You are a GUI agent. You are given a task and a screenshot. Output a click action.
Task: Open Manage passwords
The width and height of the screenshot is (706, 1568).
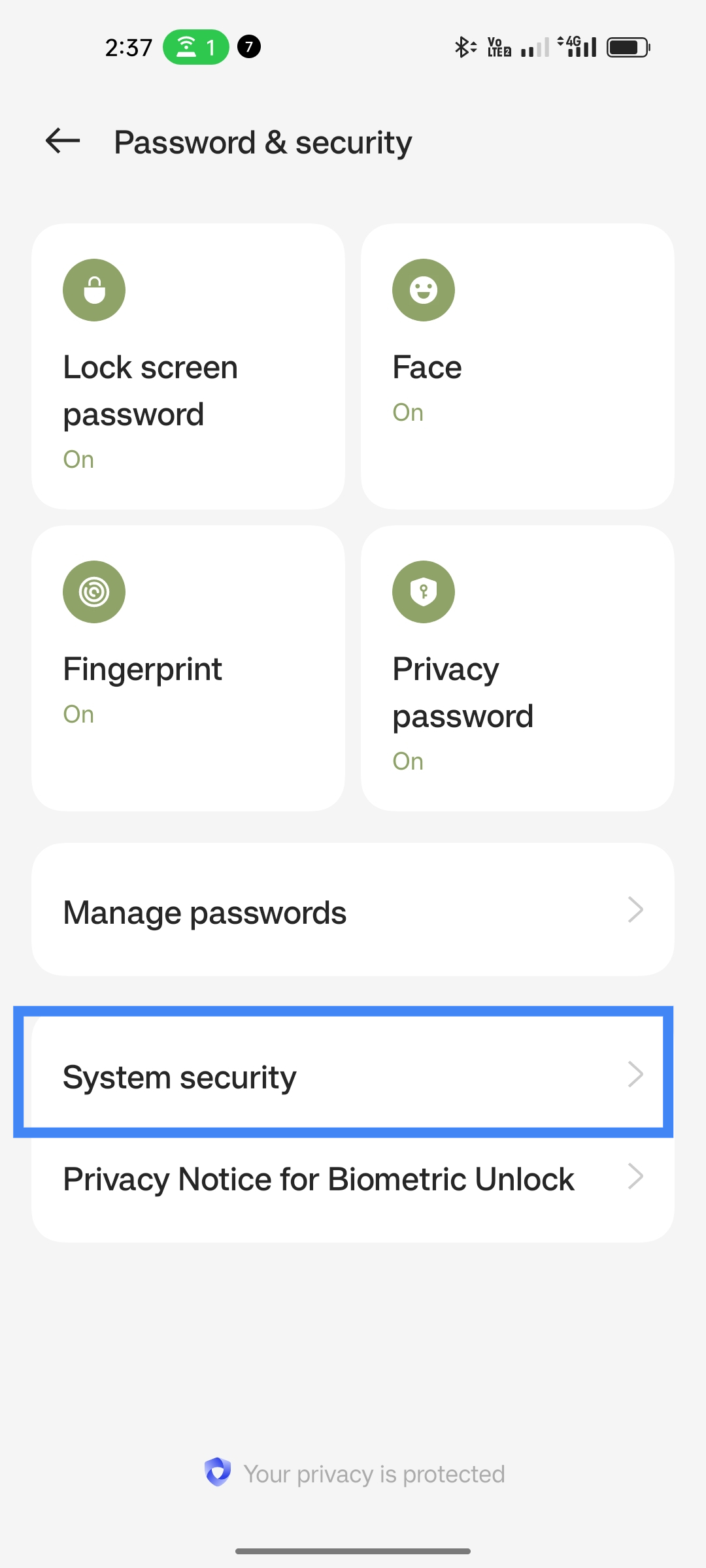point(352,910)
